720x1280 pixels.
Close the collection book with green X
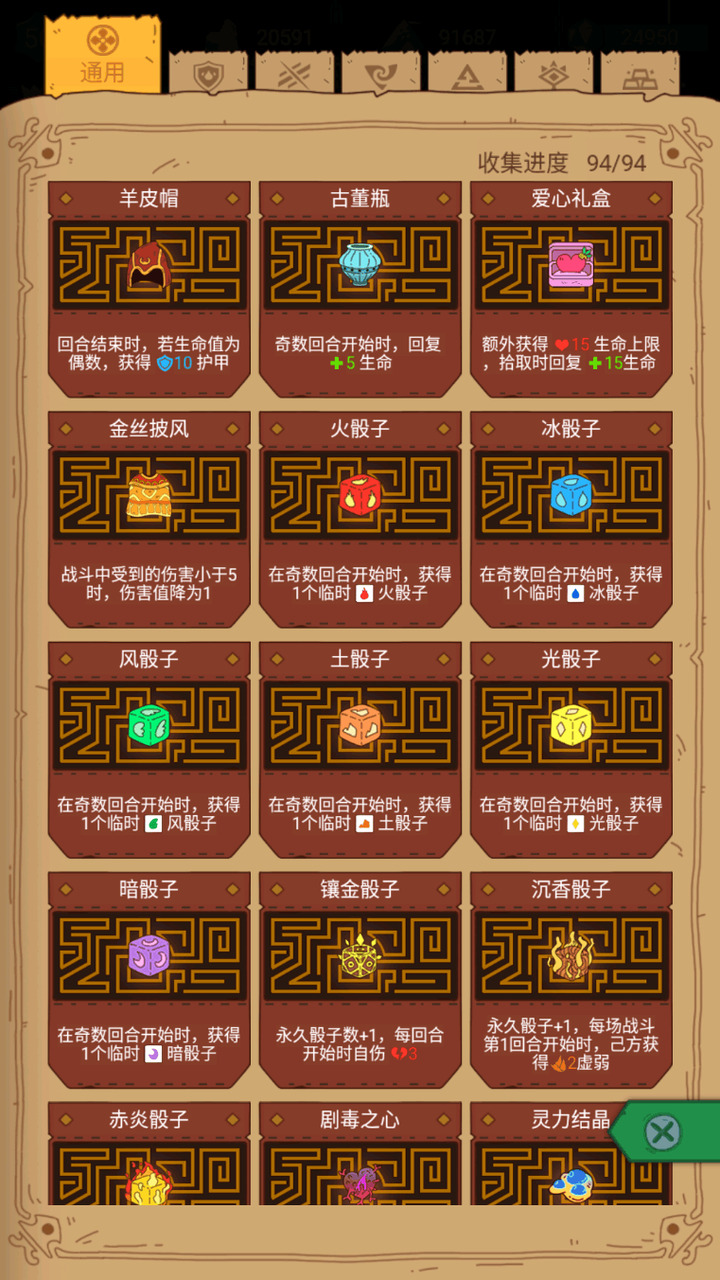662,1132
